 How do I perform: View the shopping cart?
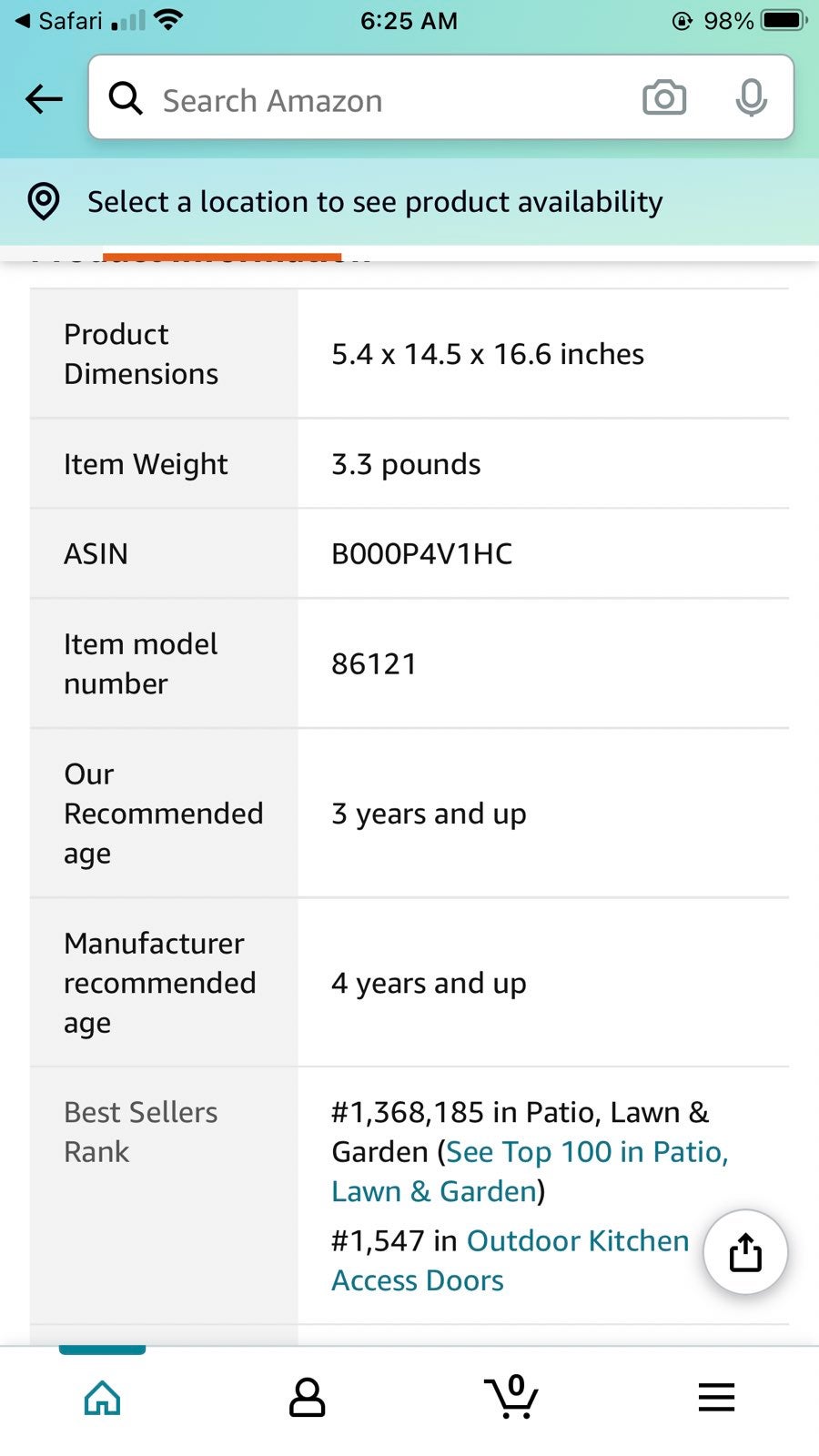tap(511, 1398)
